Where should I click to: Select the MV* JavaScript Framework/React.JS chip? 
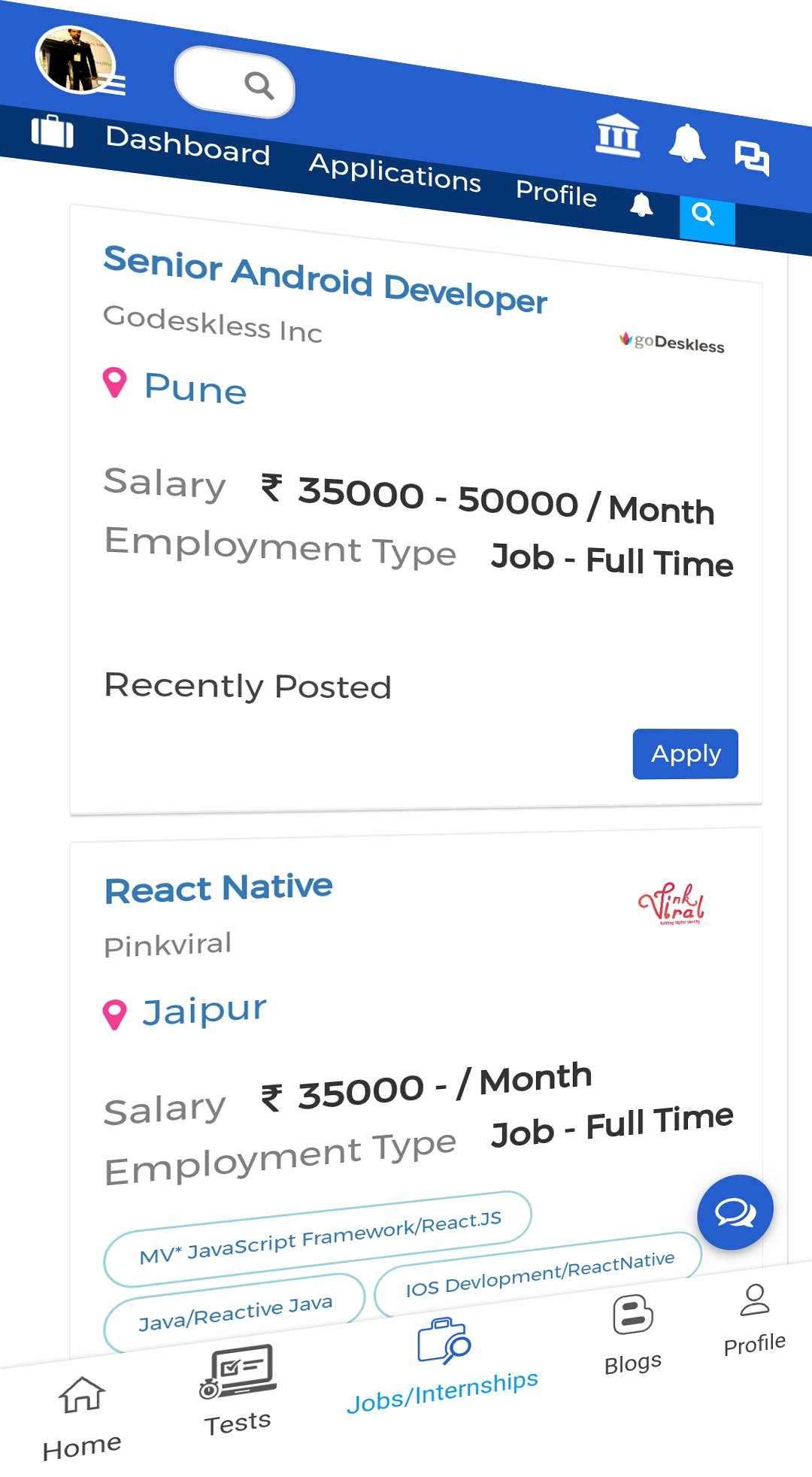pyautogui.click(x=318, y=1239)
